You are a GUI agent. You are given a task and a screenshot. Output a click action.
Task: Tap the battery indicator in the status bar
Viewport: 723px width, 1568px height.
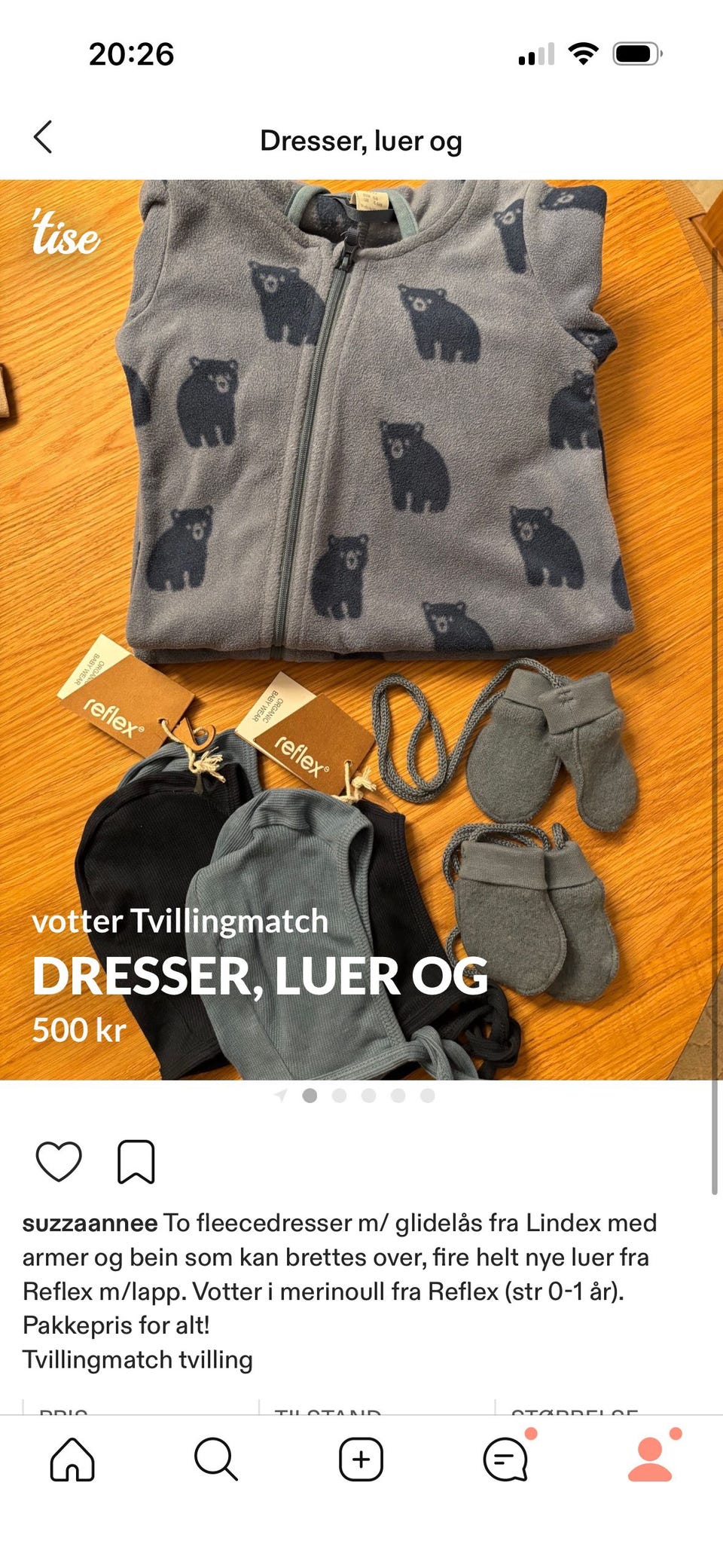coord(636,53)
